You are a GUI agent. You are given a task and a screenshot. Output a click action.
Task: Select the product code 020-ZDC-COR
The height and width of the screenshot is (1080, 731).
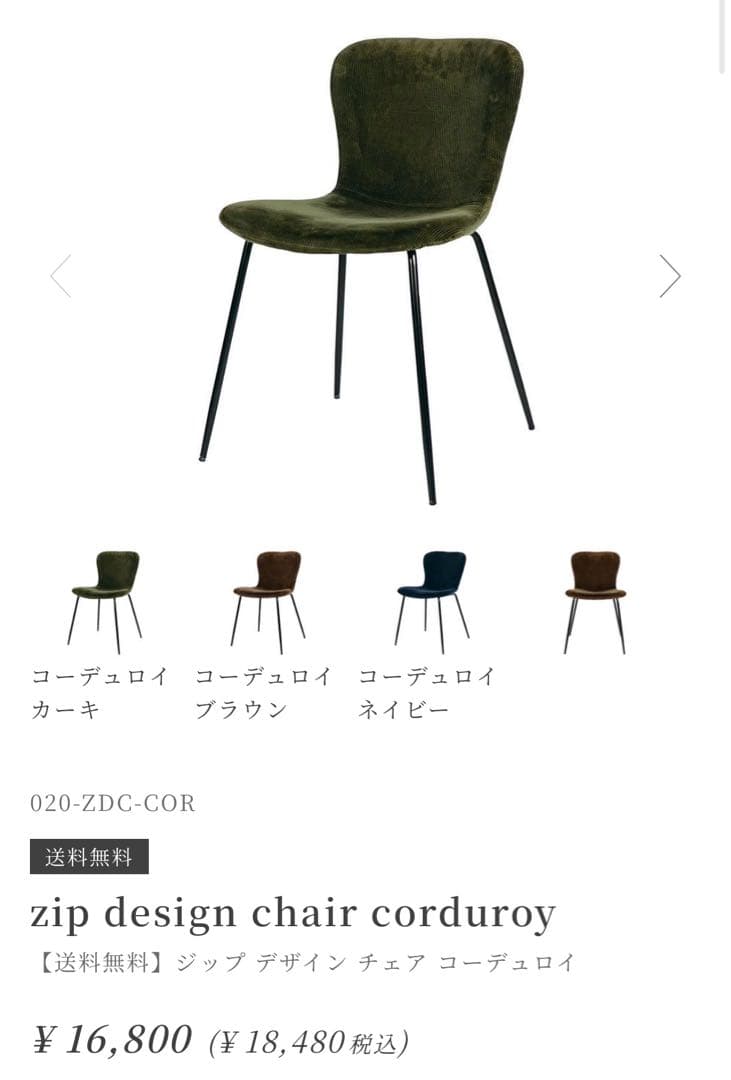pos(112,801)
